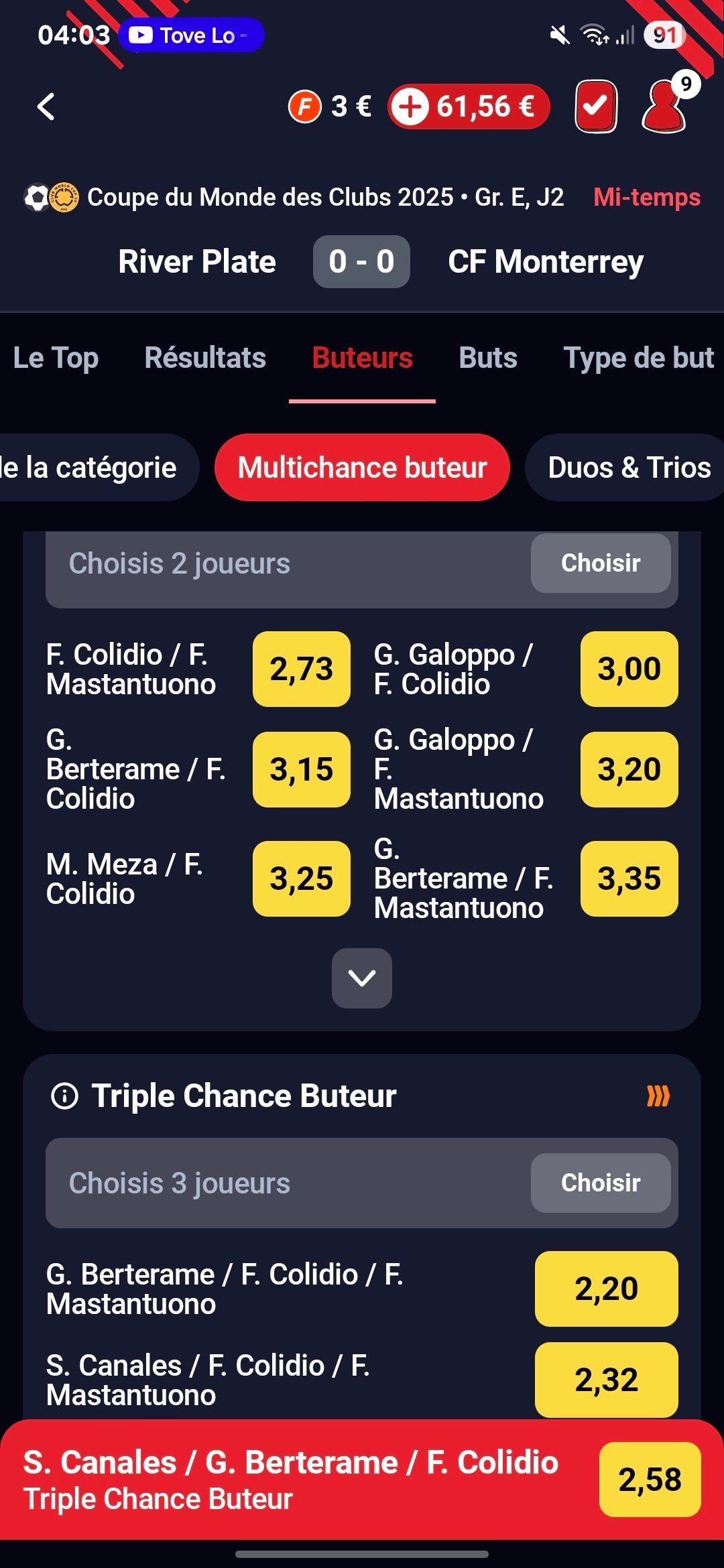Image resolution: width=724 pixels, height=1568 pixels.
Task: Select odds 3,15 for Berterame / Colidio
Action: pos(301,769)
